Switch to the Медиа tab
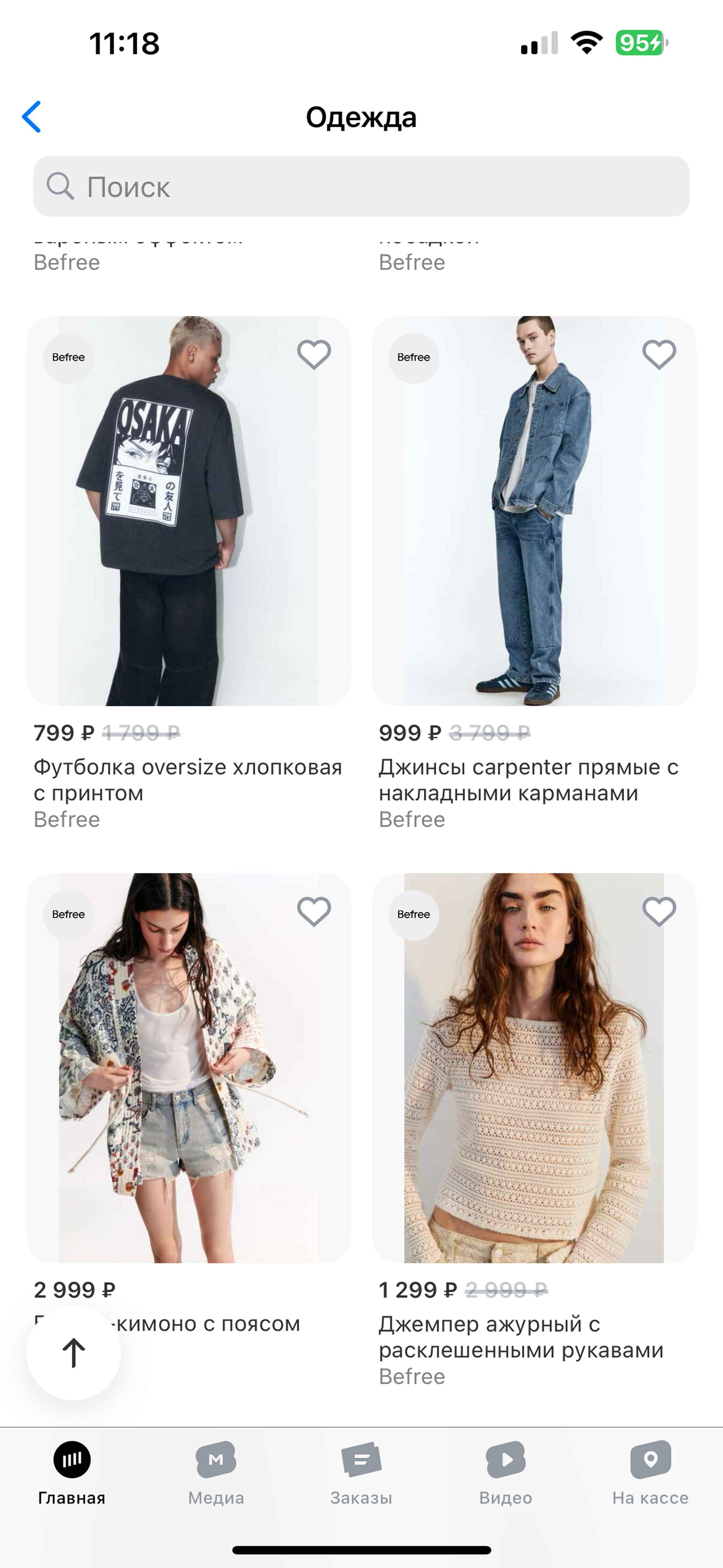723x1568 pixels. [216, 1473]
